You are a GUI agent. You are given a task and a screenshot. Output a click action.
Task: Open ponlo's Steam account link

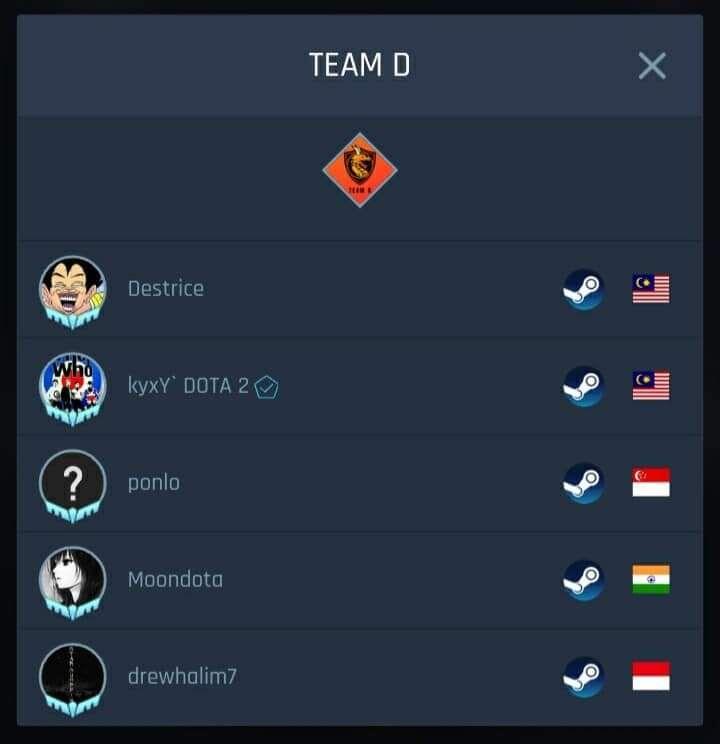583,483
